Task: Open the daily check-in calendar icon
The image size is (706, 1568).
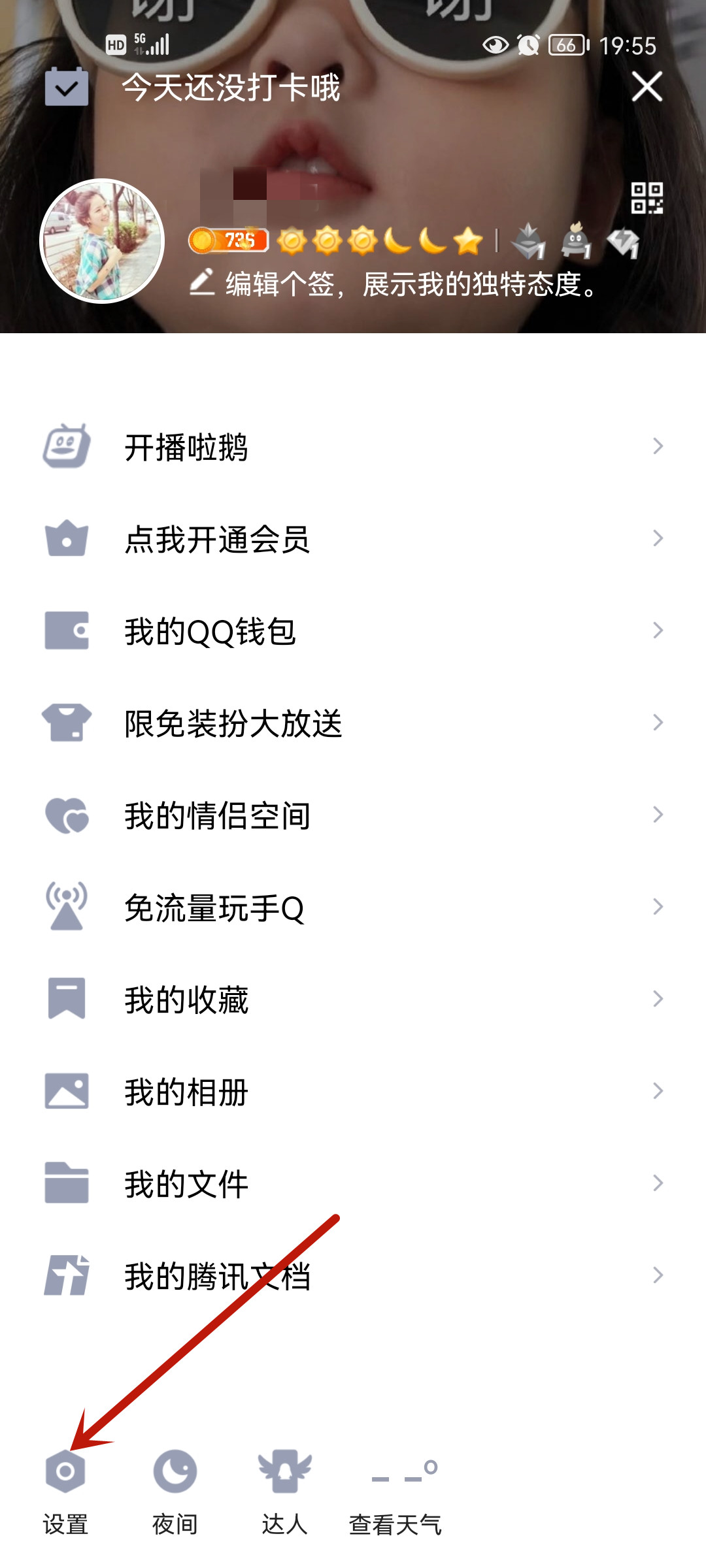Action: (67, 87)
